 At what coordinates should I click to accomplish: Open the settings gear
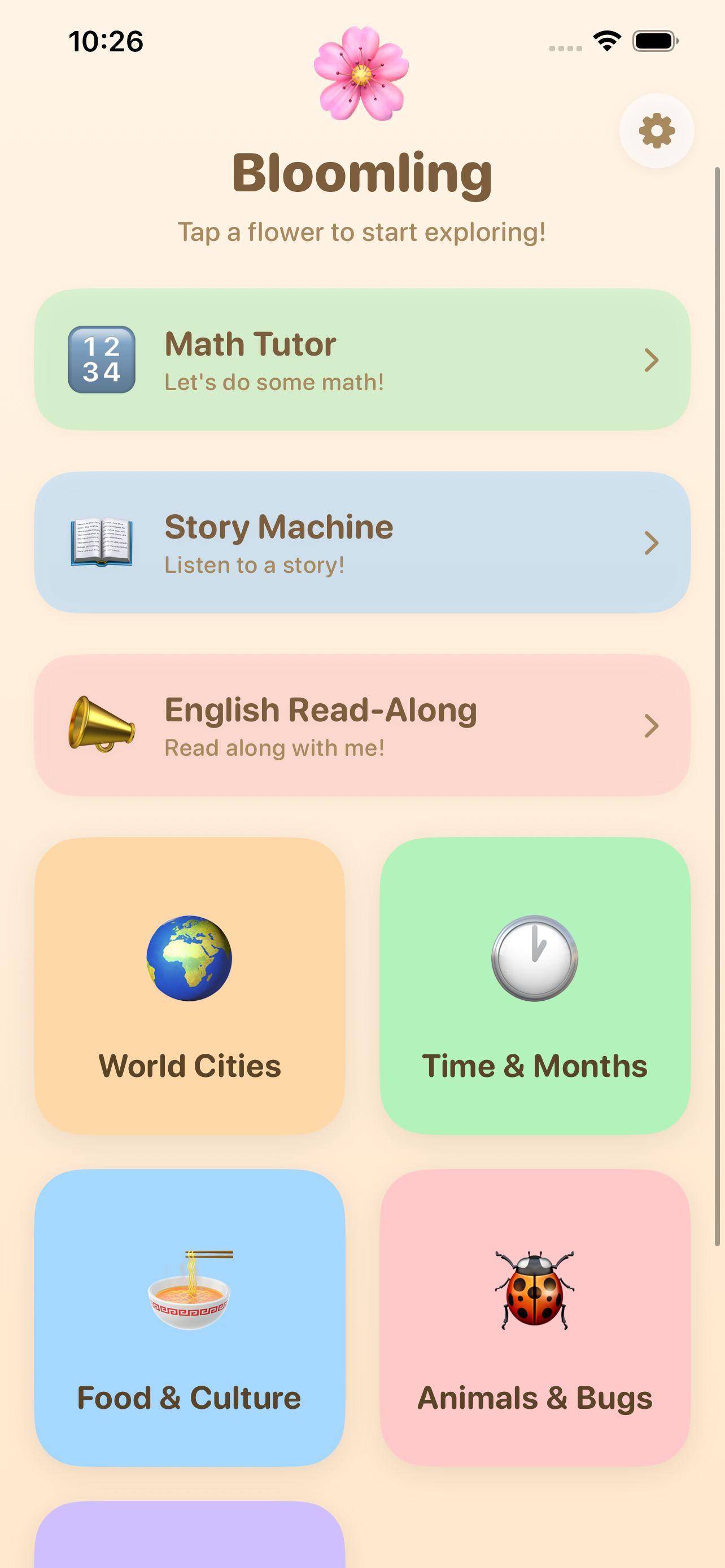[x=656, y=131]
